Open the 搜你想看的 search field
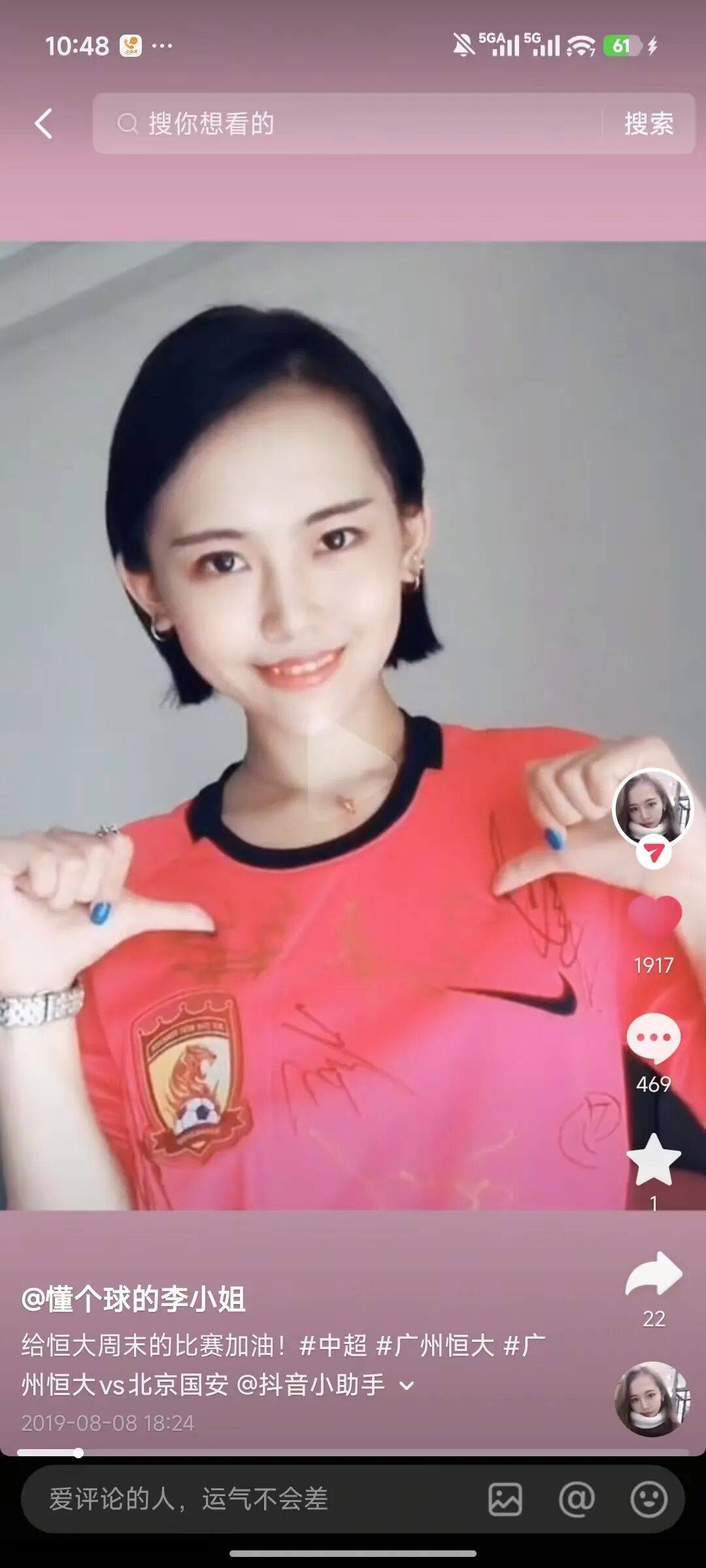This screenshot has height=1568, width=706. click(346, 123)
